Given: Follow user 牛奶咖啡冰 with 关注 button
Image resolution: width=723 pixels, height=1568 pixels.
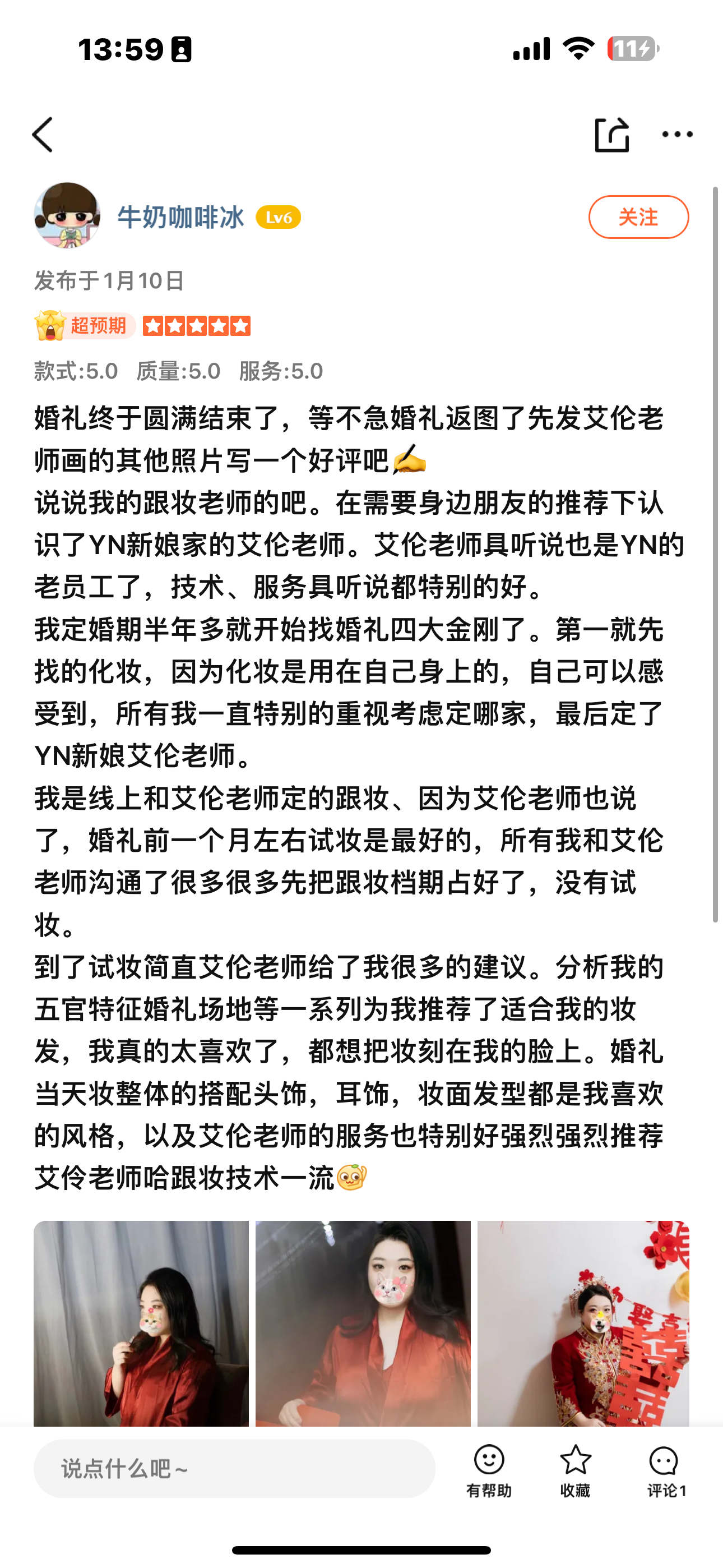Looking at the screenshot, I should [638, 216].
